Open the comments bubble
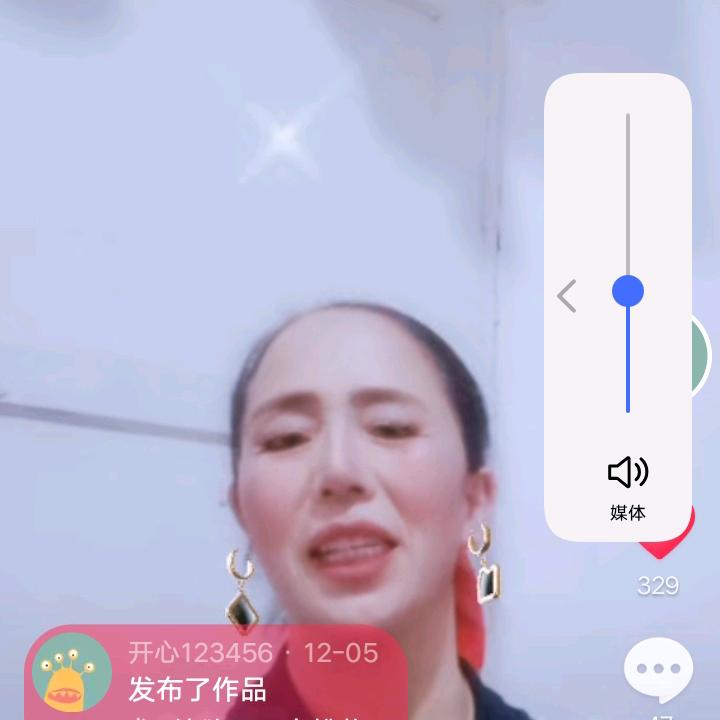 tap(658, 672)
